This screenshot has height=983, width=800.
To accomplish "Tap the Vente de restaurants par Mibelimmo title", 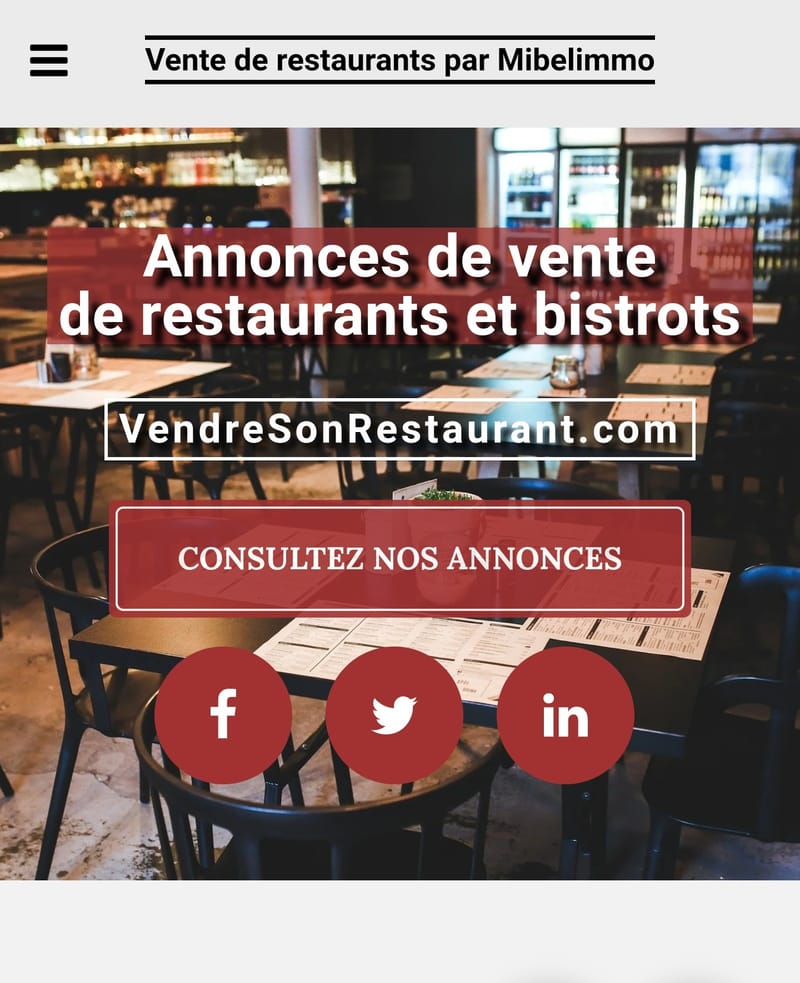I will click(x=400, y=61).
